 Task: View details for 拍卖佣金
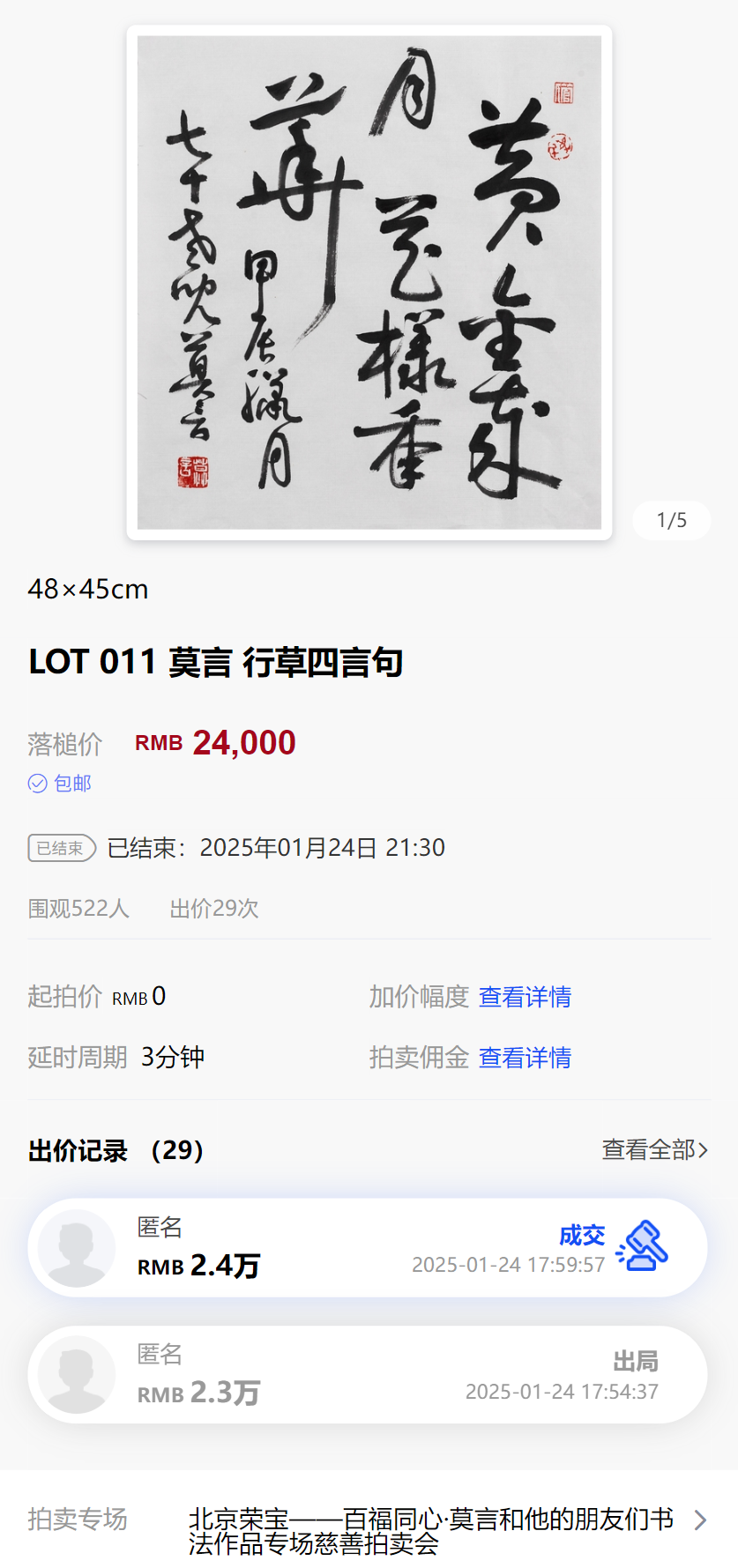point(525,1057)
